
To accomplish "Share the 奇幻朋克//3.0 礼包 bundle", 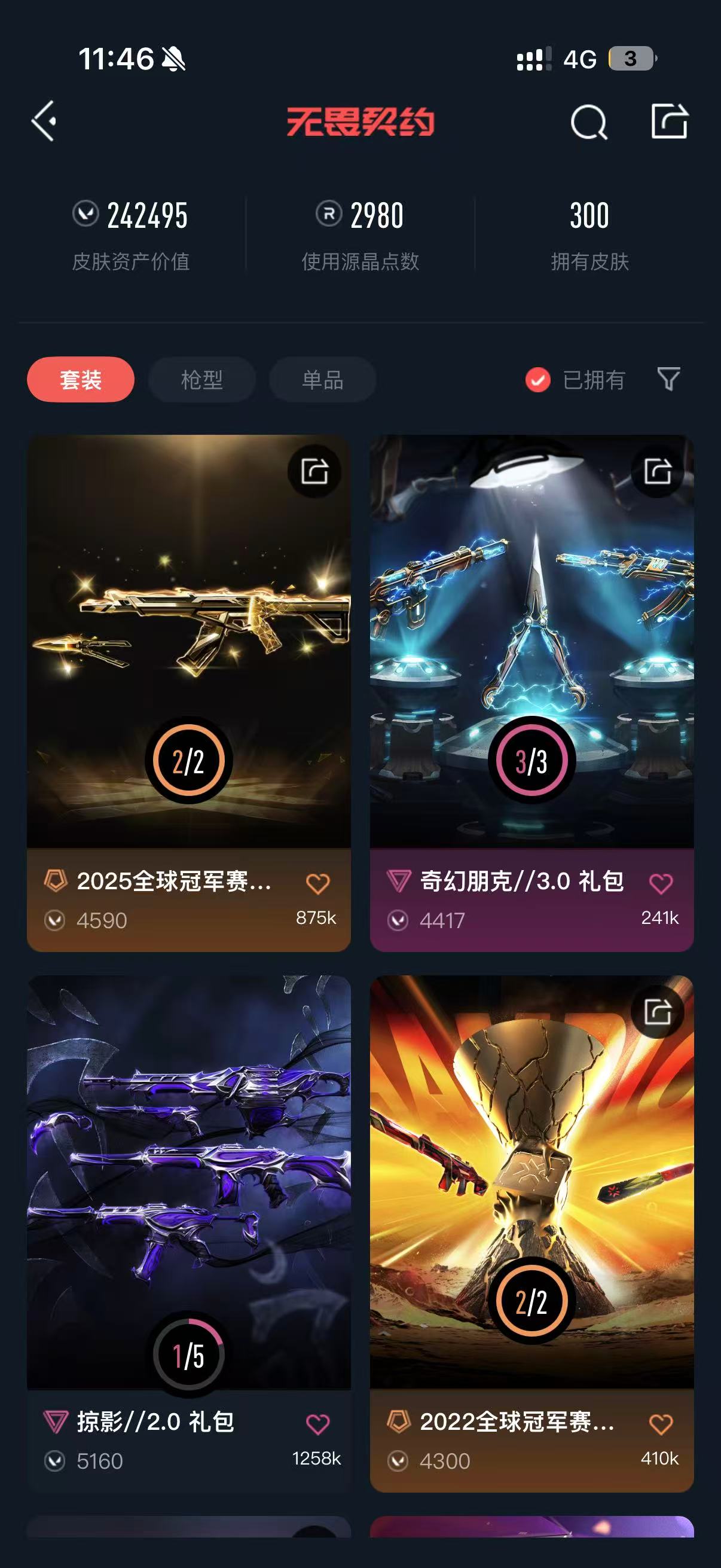I will 658,472.
